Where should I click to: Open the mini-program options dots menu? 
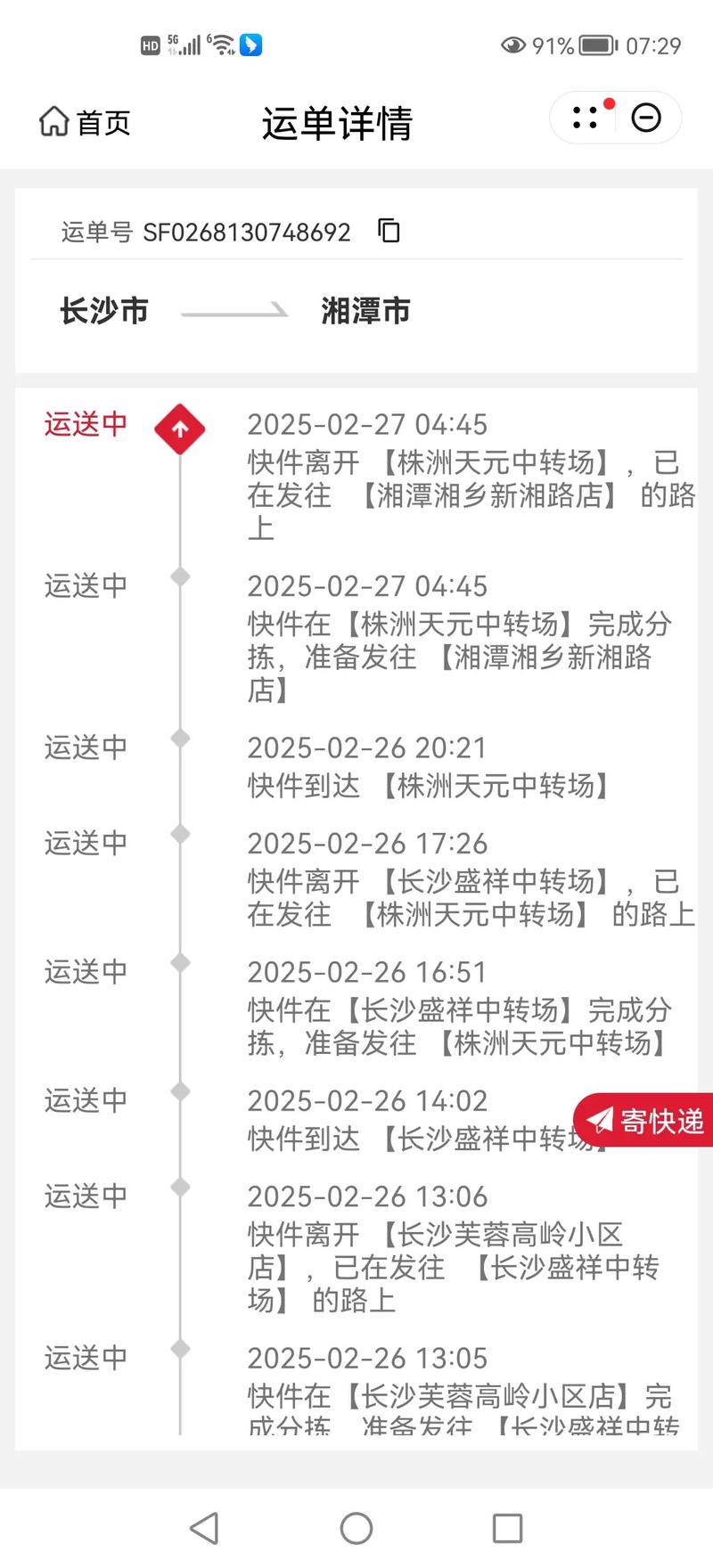(586, 118)
